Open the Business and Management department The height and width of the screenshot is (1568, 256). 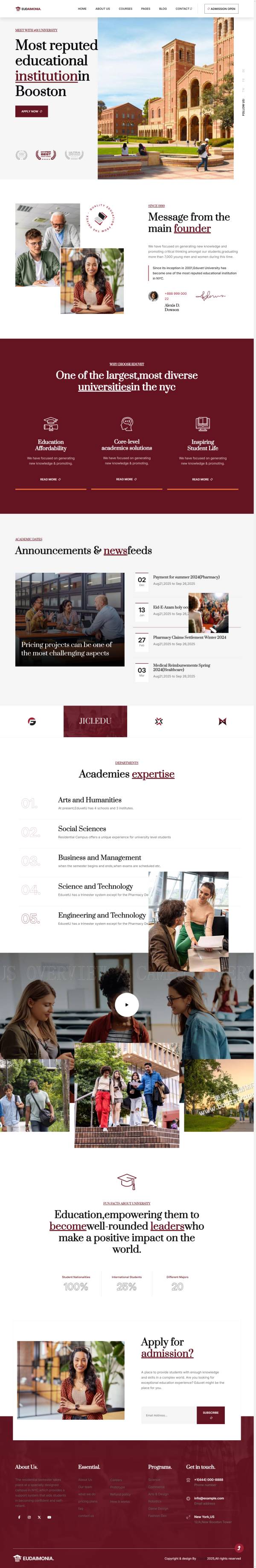click(x=99, y=858)
